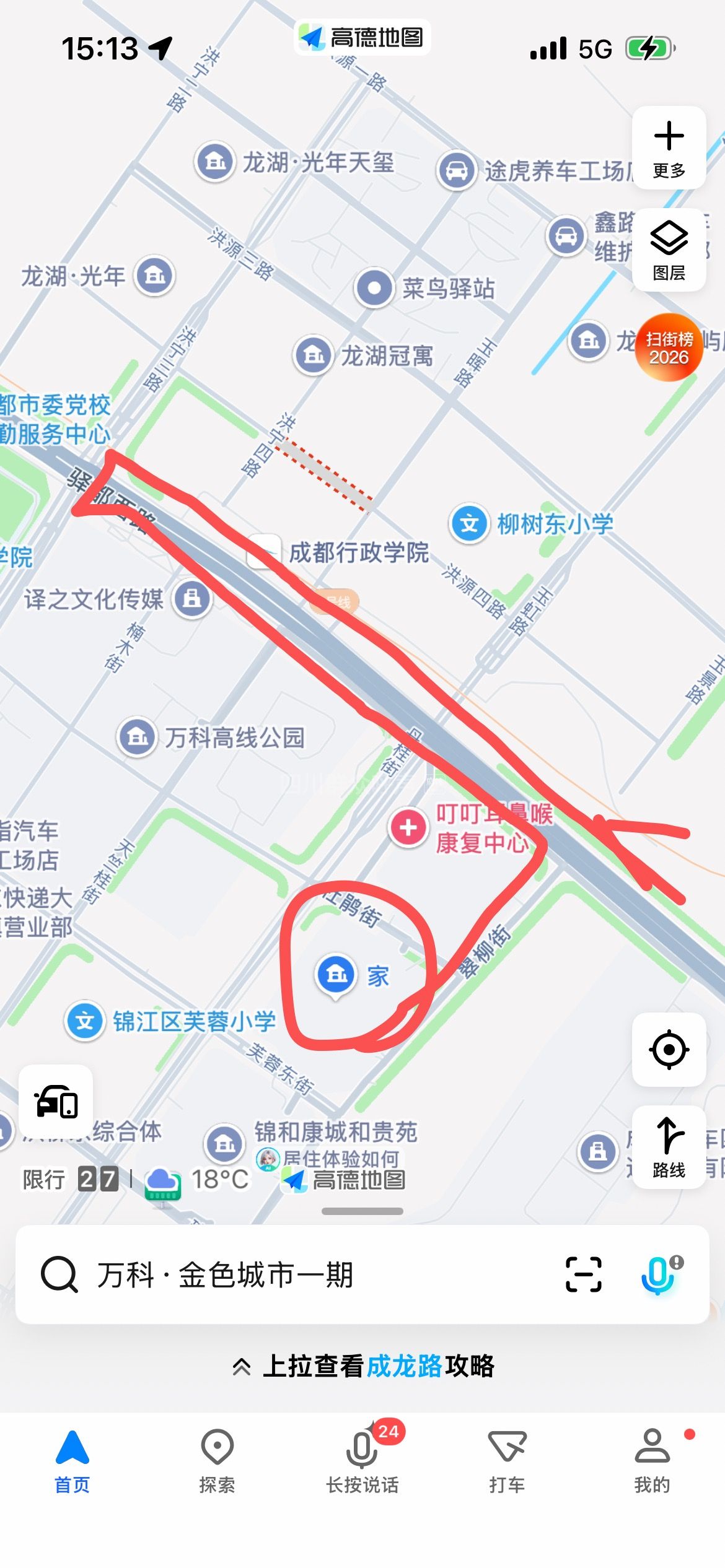Recenter map on current location

pos(669,1050)
